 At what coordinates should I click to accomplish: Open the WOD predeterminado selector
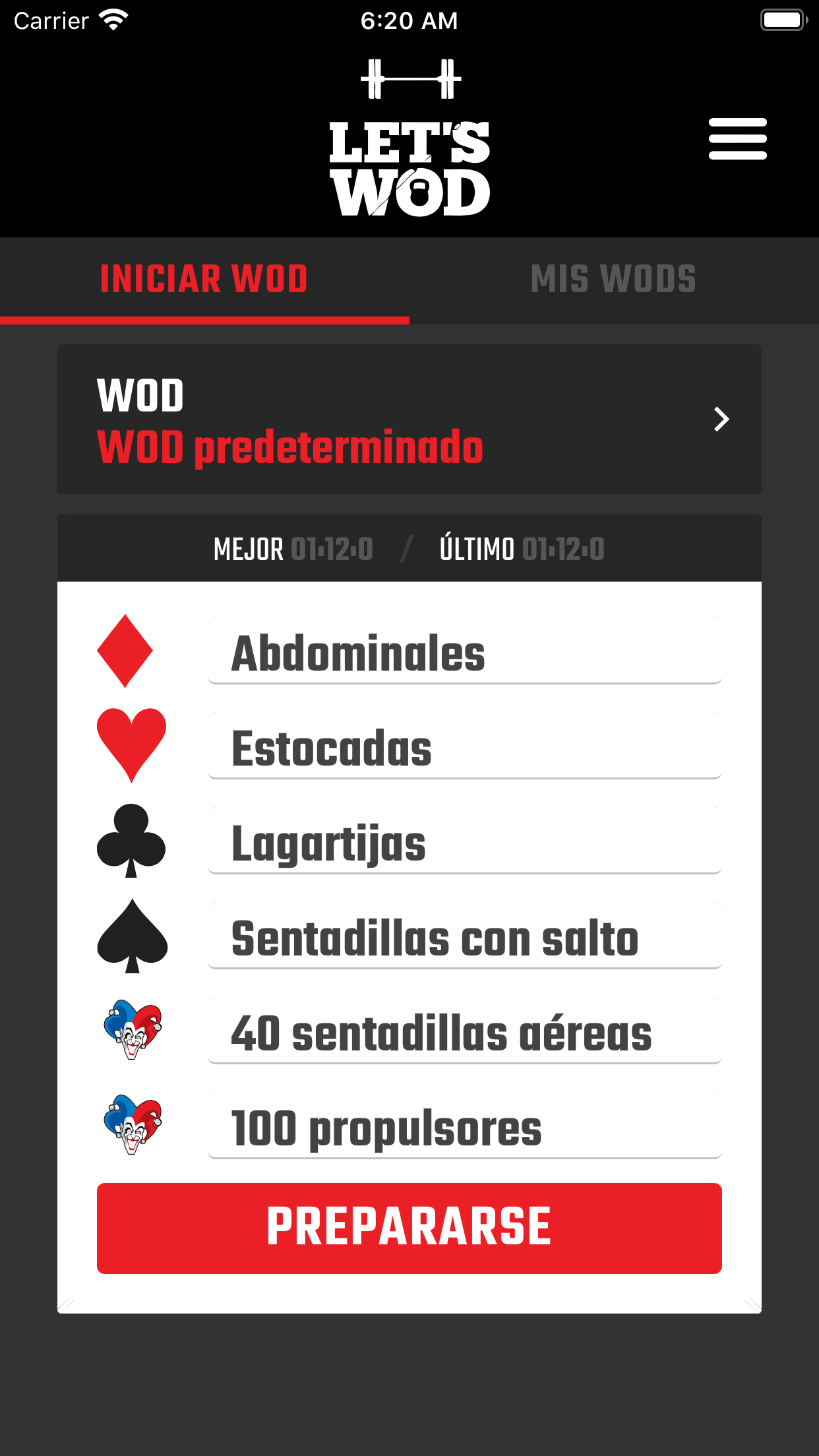coord(409,419)
